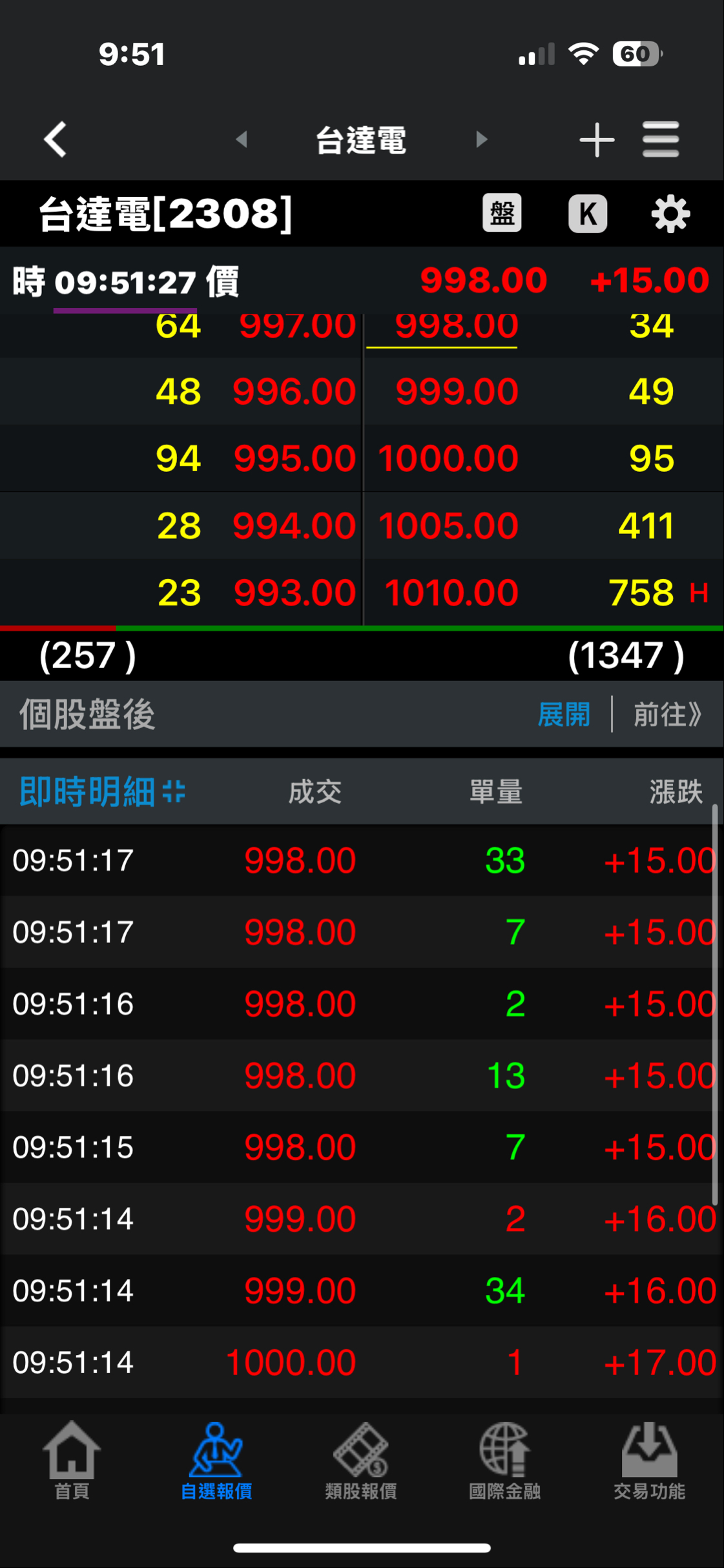Tap 前往 to go to after-hours info
Screen dimensions: 724x1568
[667, 715]
